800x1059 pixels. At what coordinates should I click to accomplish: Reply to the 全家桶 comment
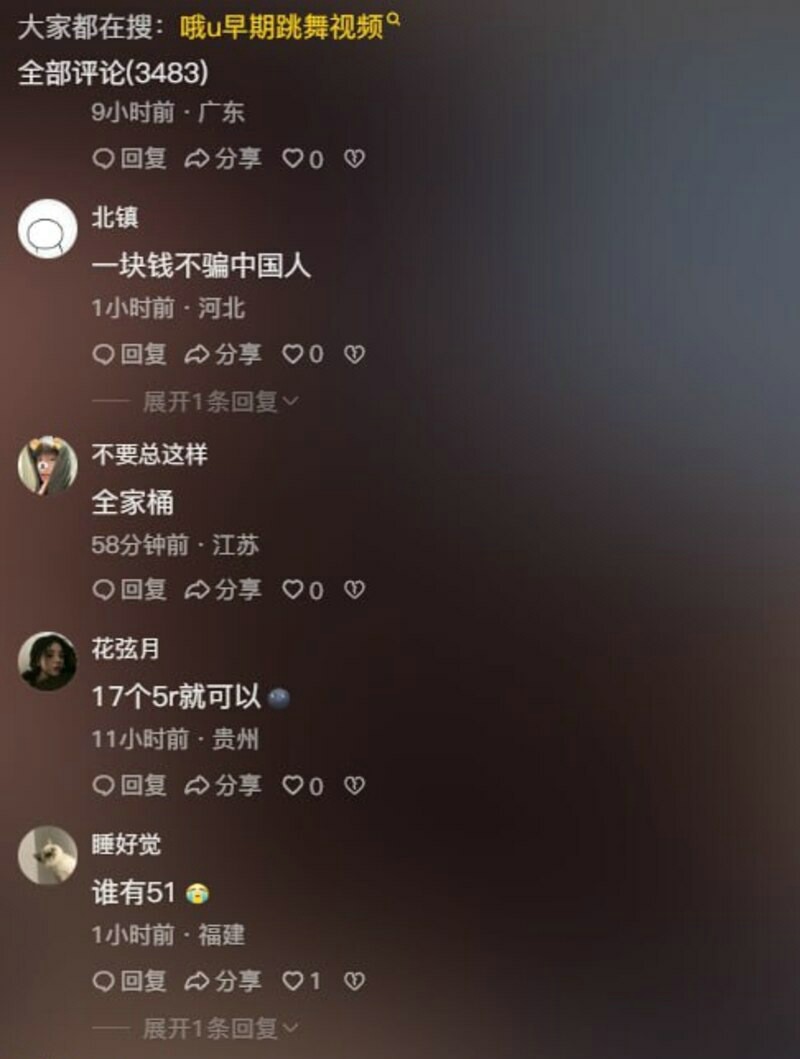click(130, 590)
